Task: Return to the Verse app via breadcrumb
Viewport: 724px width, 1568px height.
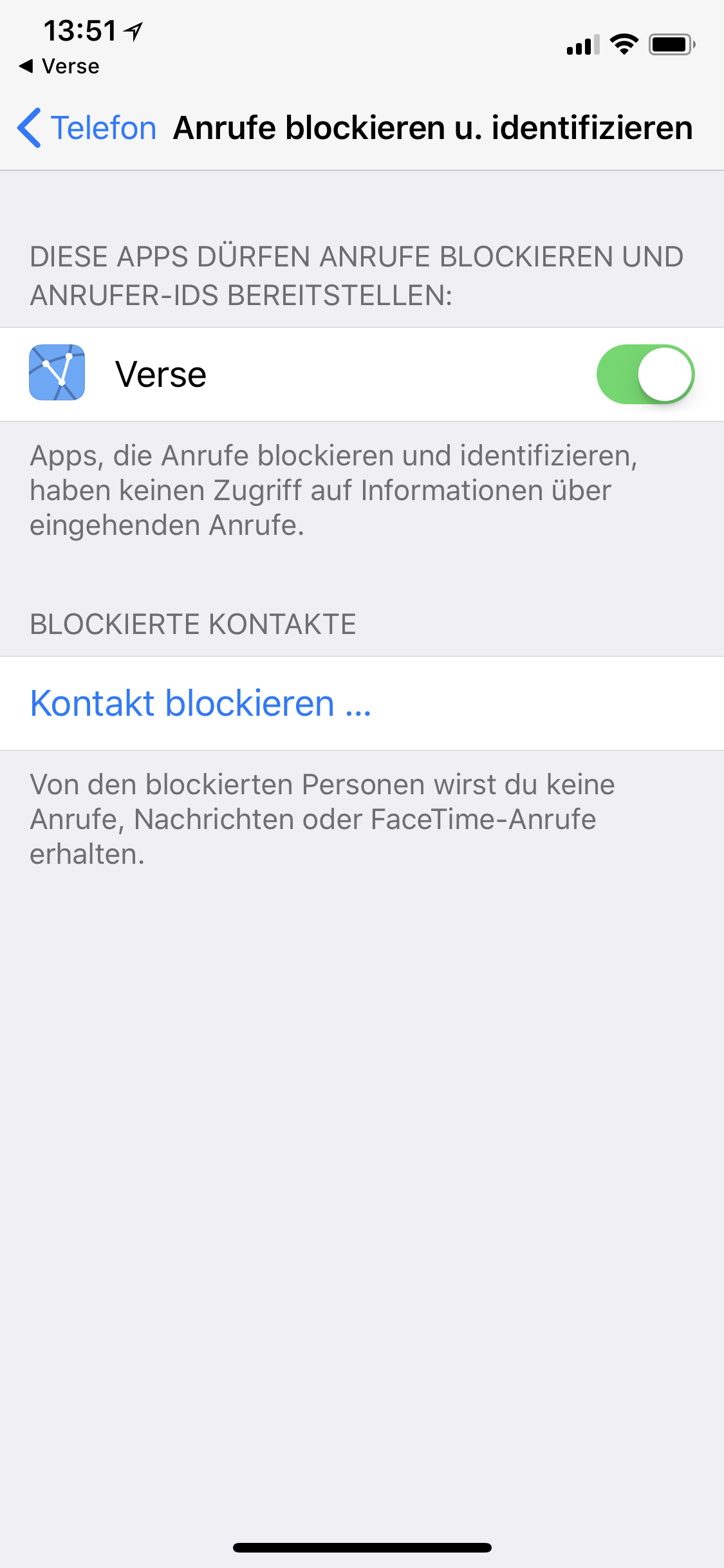Action: click(59, 66)
